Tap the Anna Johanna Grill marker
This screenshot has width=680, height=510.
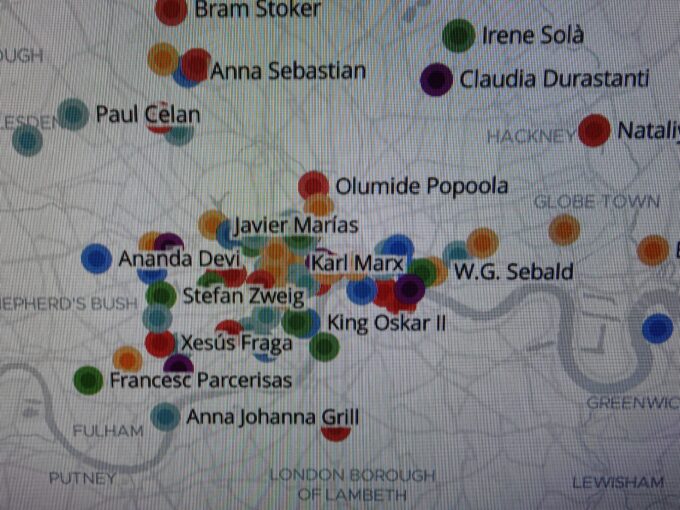pyautogui.click(x=166, y=416)
